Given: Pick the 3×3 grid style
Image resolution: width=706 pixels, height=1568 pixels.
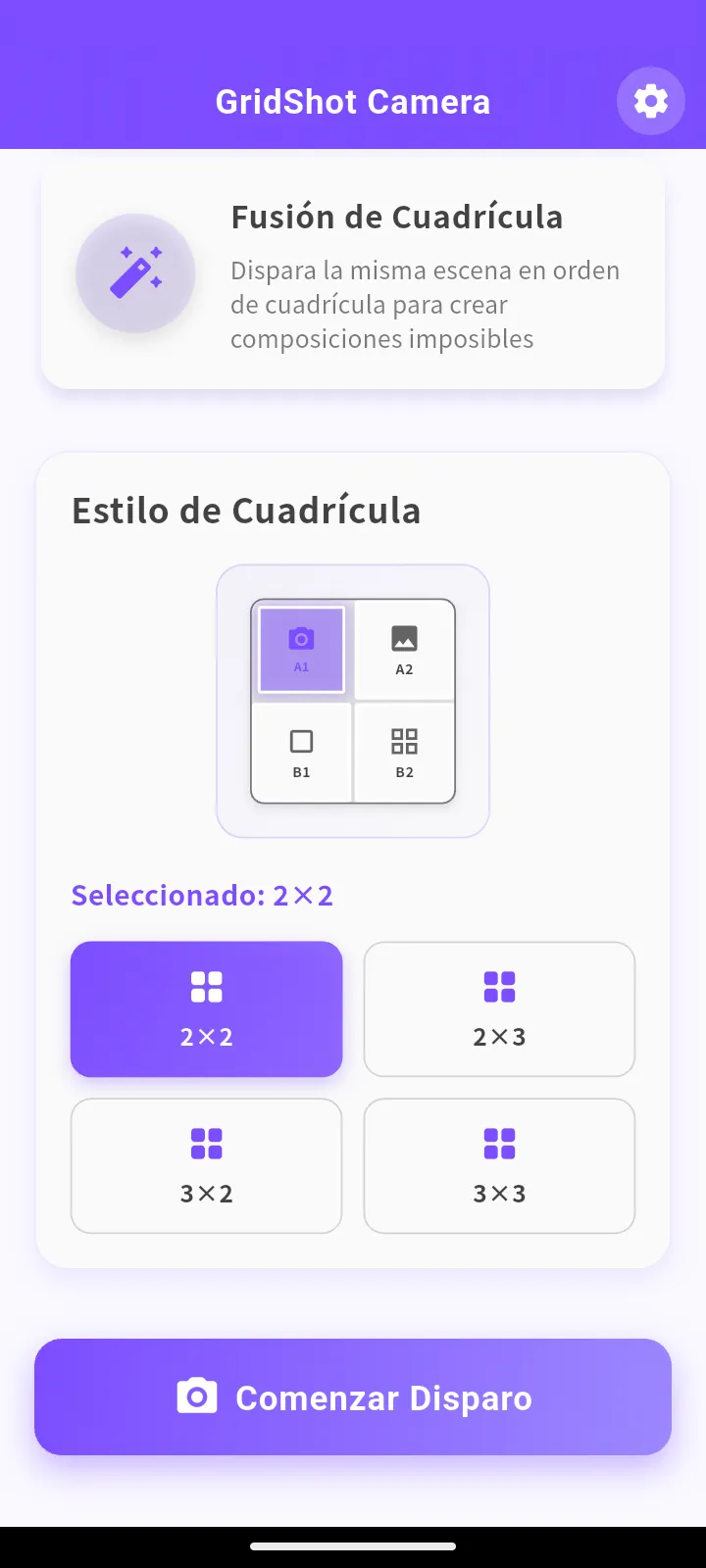Looking at the screenshot, I should click(499, 1165).
